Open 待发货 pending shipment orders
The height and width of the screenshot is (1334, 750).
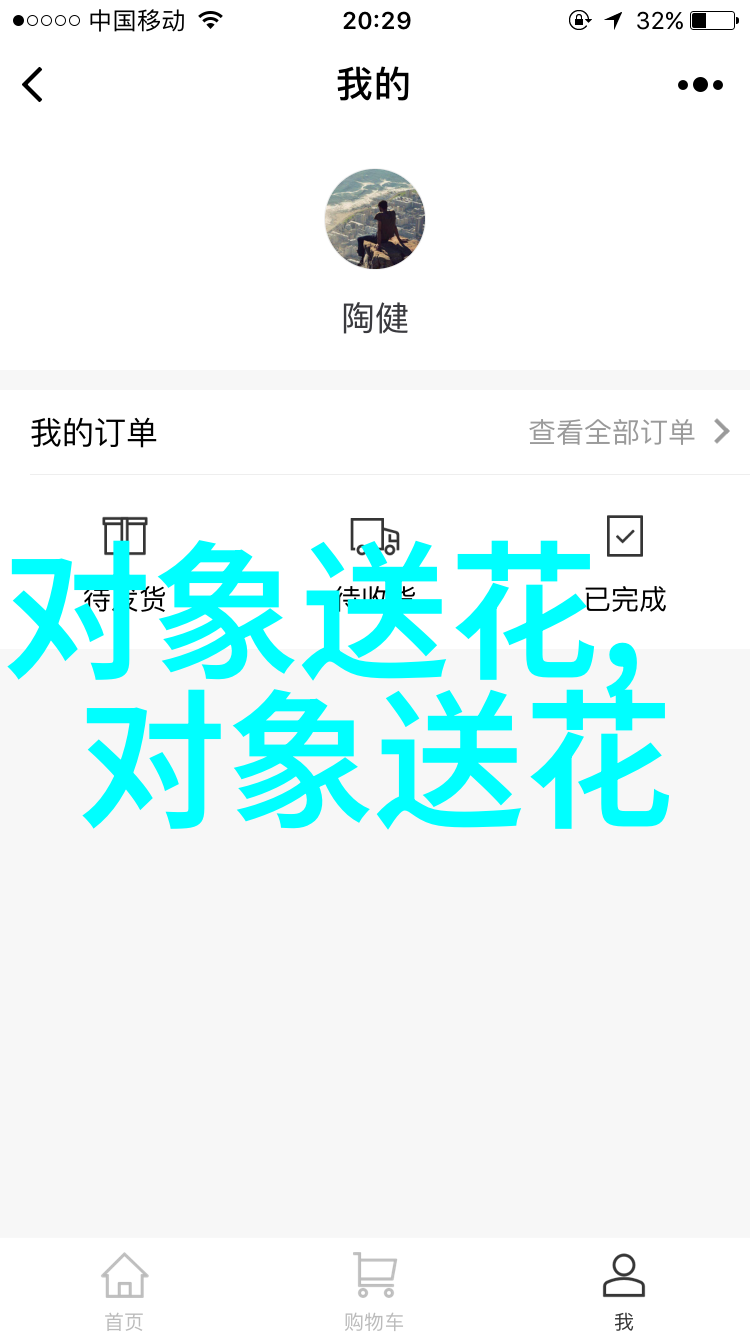125,560
